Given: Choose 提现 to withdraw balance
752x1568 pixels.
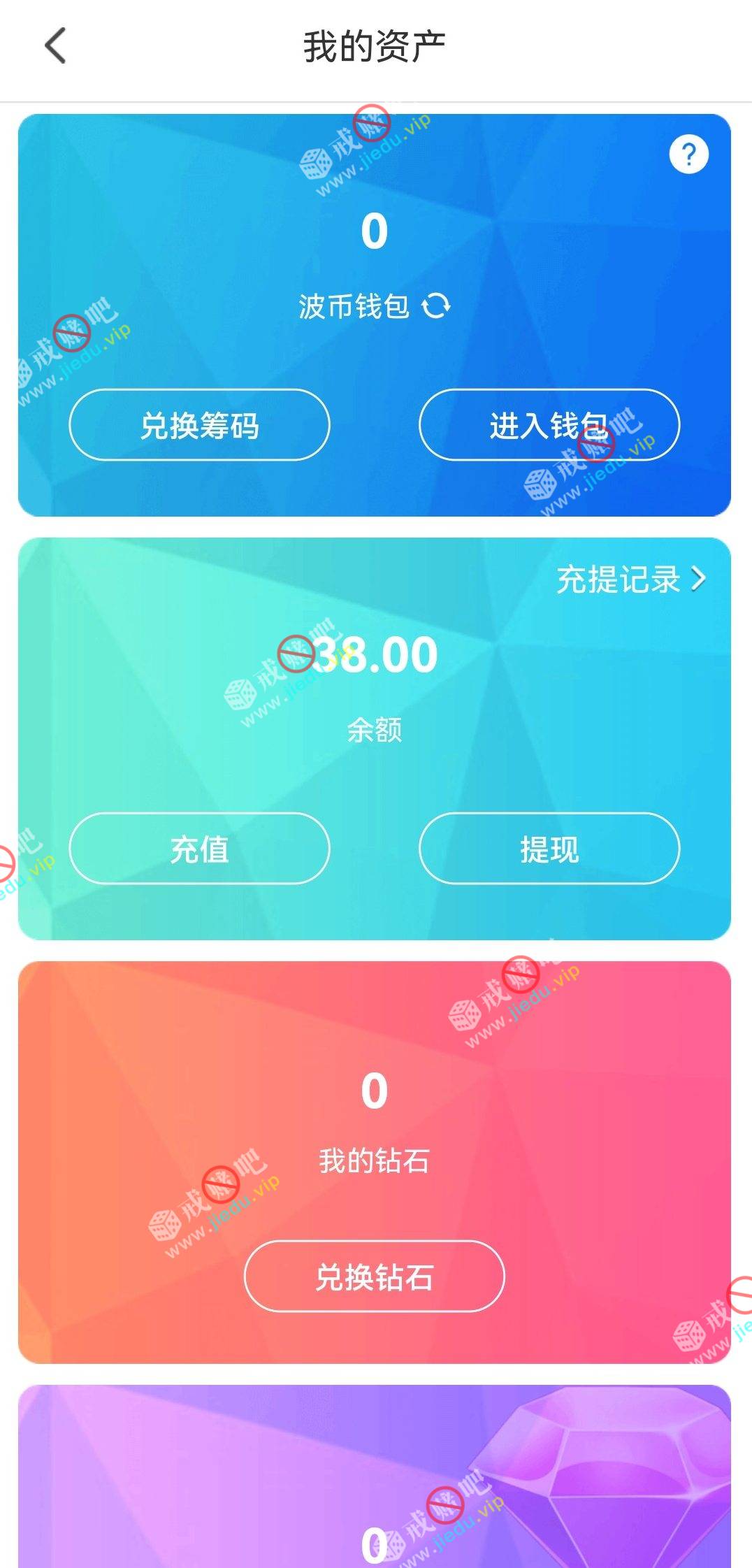Looking at the screenshot, I should pyautogui.click(x=549, y=849).
